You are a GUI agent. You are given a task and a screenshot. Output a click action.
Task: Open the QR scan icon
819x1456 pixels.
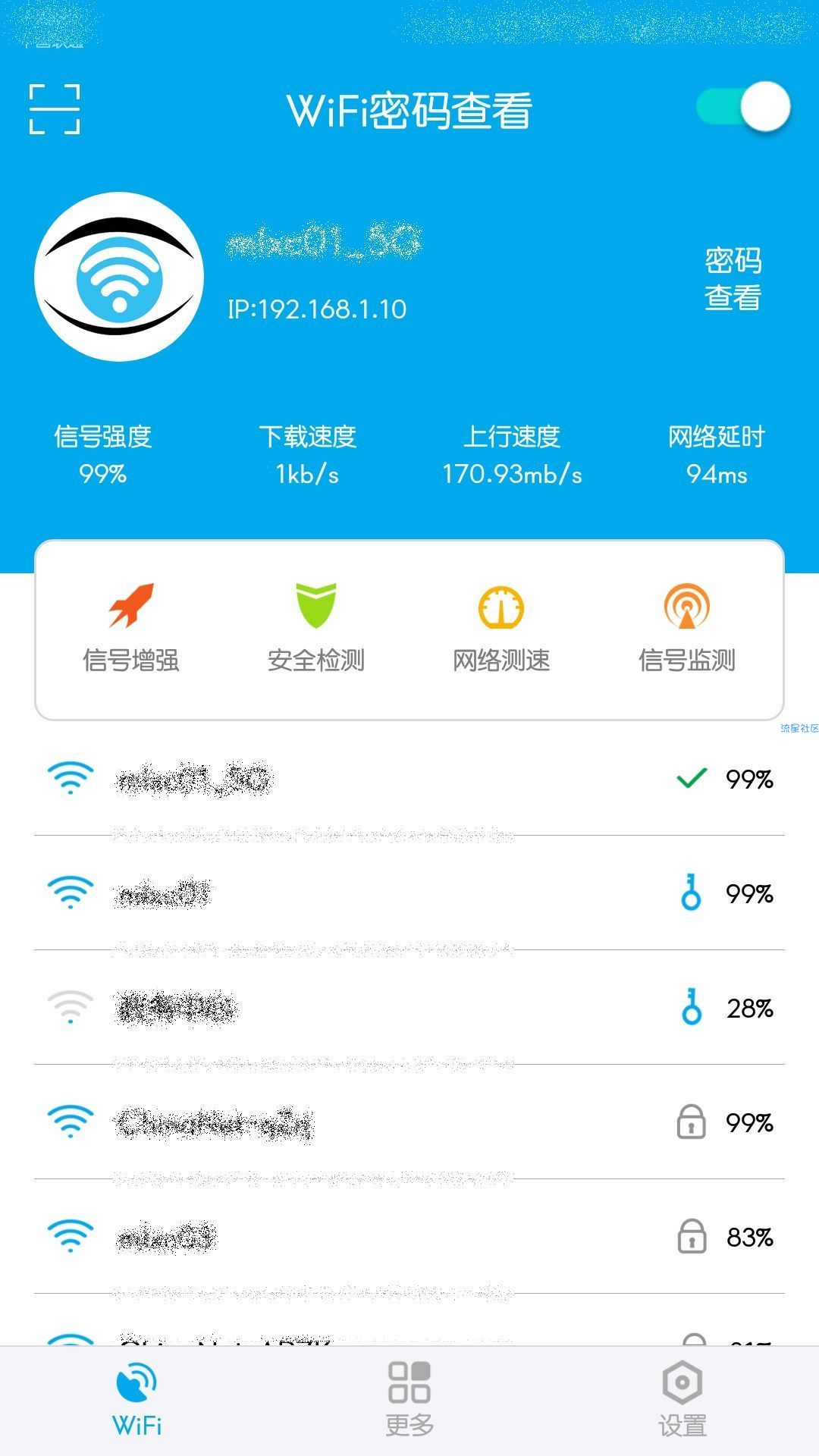point(55,109)
